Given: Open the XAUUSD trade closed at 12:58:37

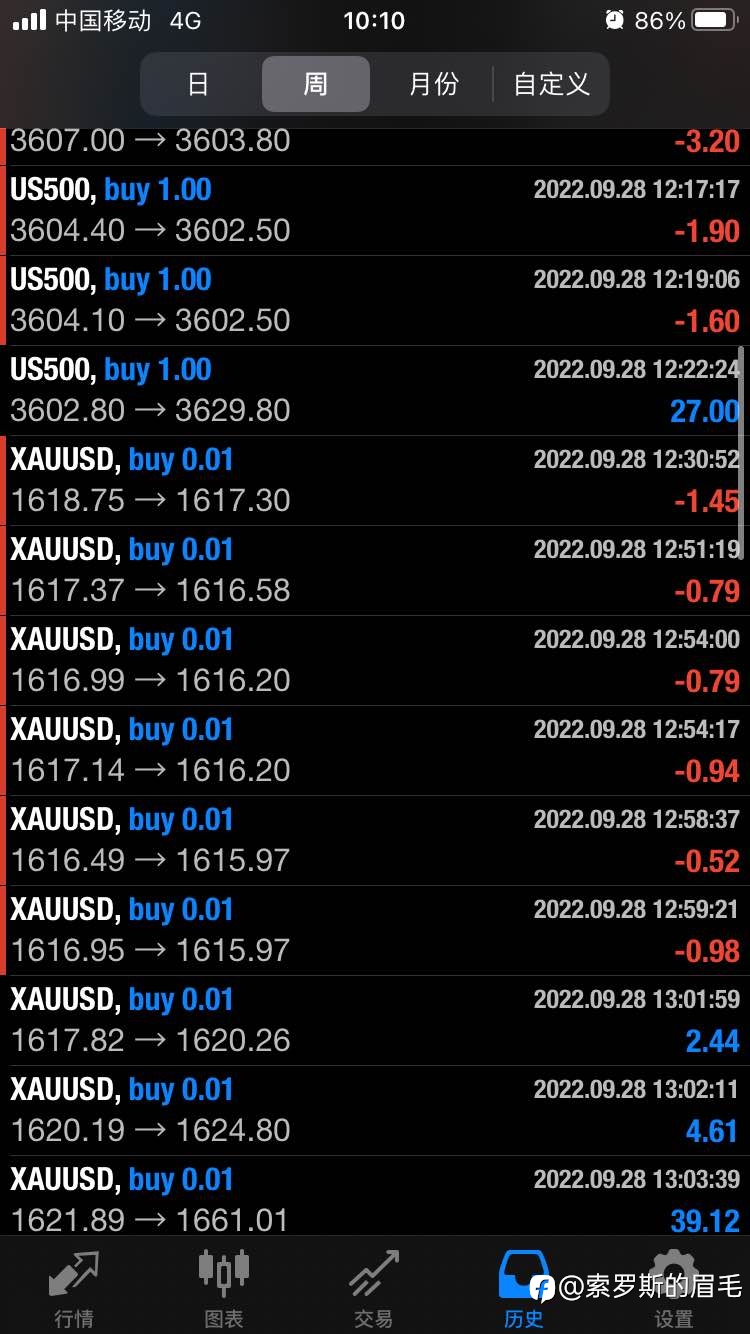Looking at the screenshot, I should tap(375, 840).
